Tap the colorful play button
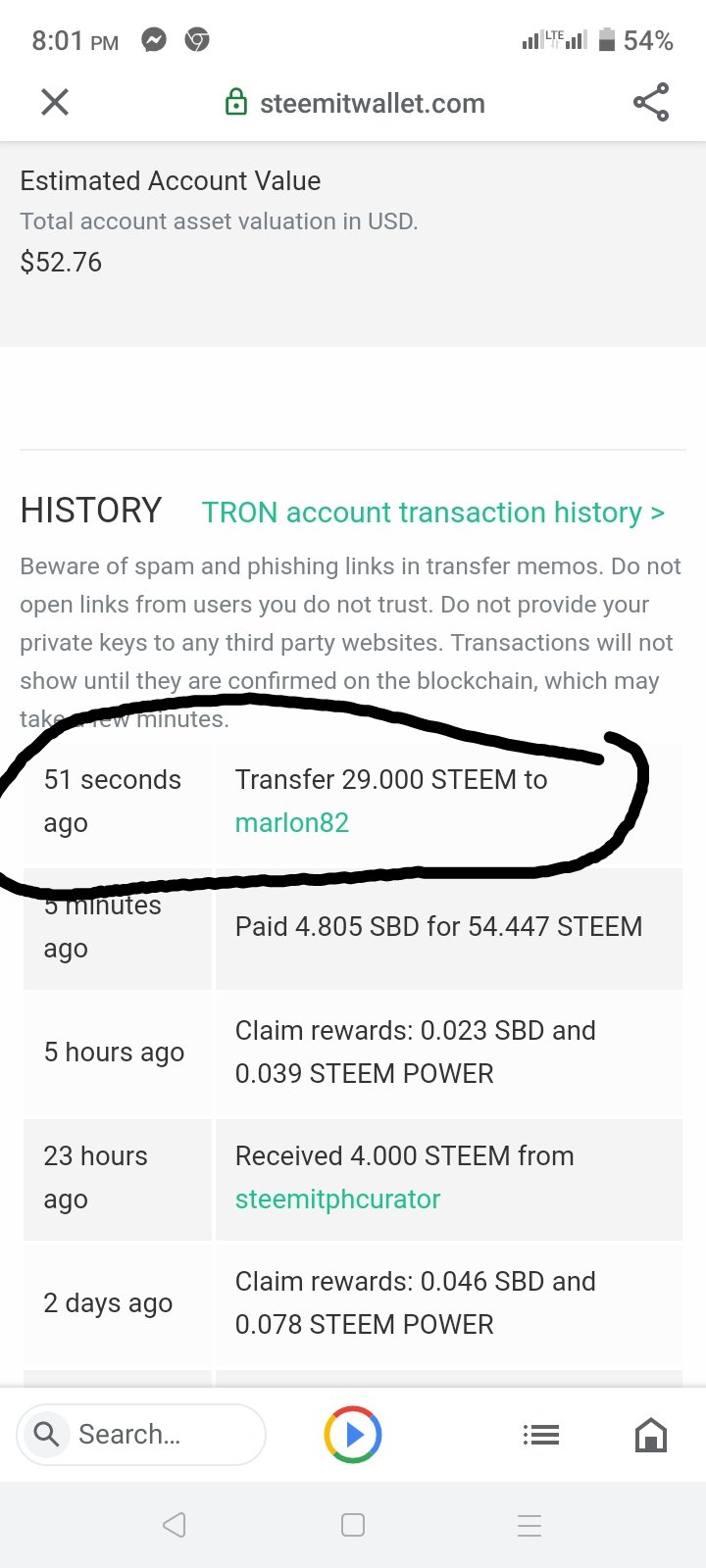The width and height of the screenshot is (706, 1568). click(x=353, y=1435)
